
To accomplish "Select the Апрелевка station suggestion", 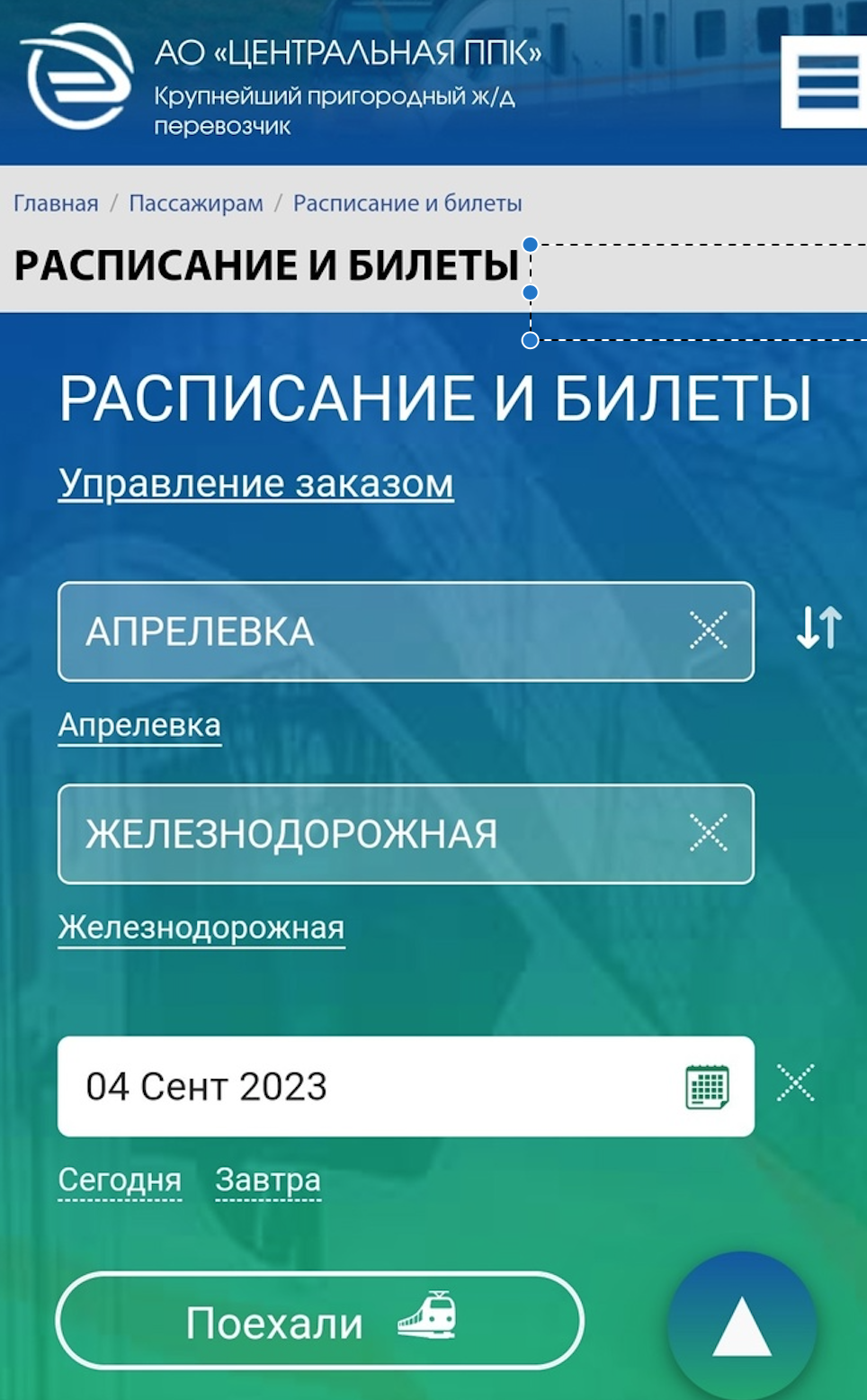I will point(139,725).
